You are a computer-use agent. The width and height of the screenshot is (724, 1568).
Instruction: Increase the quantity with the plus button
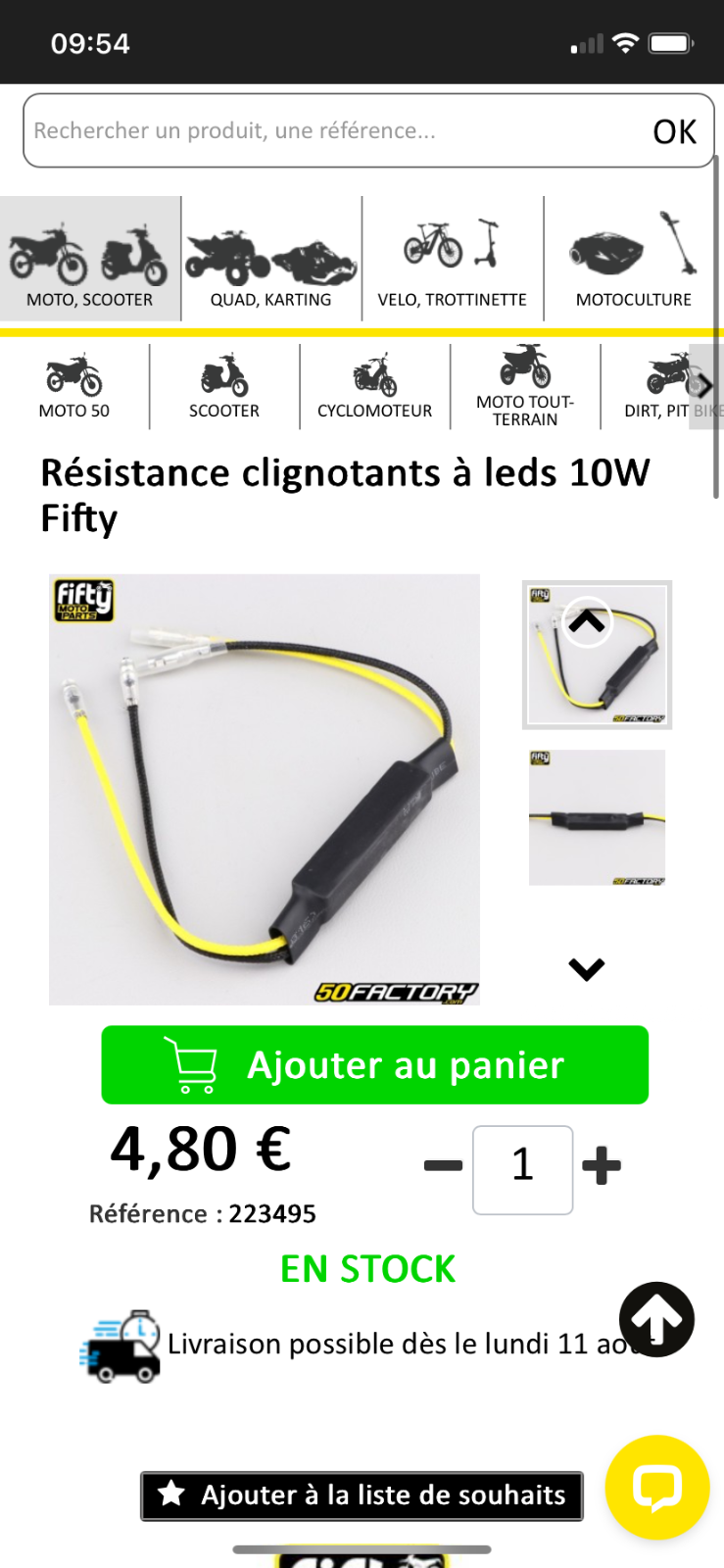coord(602,1166)
